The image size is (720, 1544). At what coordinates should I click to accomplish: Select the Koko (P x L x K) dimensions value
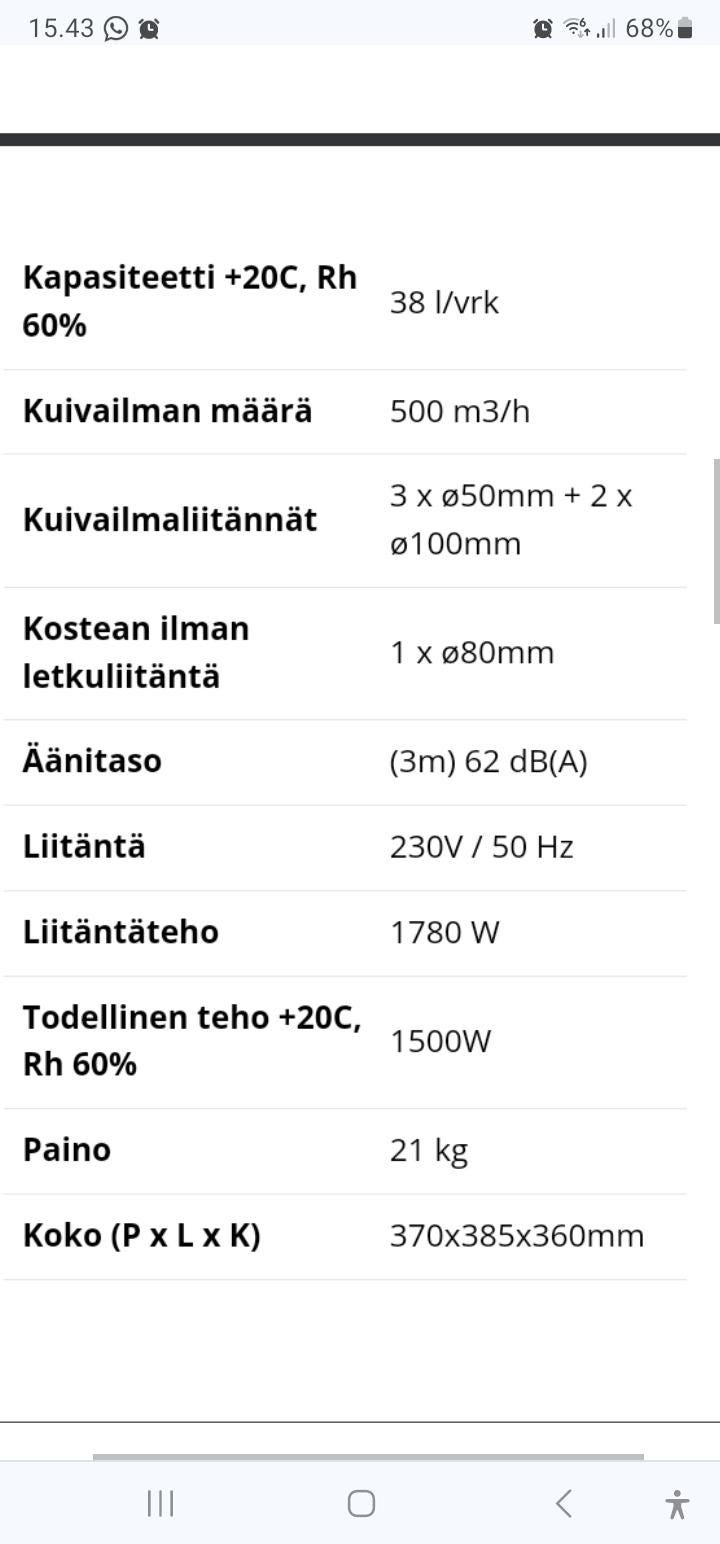coord(517,1236)
